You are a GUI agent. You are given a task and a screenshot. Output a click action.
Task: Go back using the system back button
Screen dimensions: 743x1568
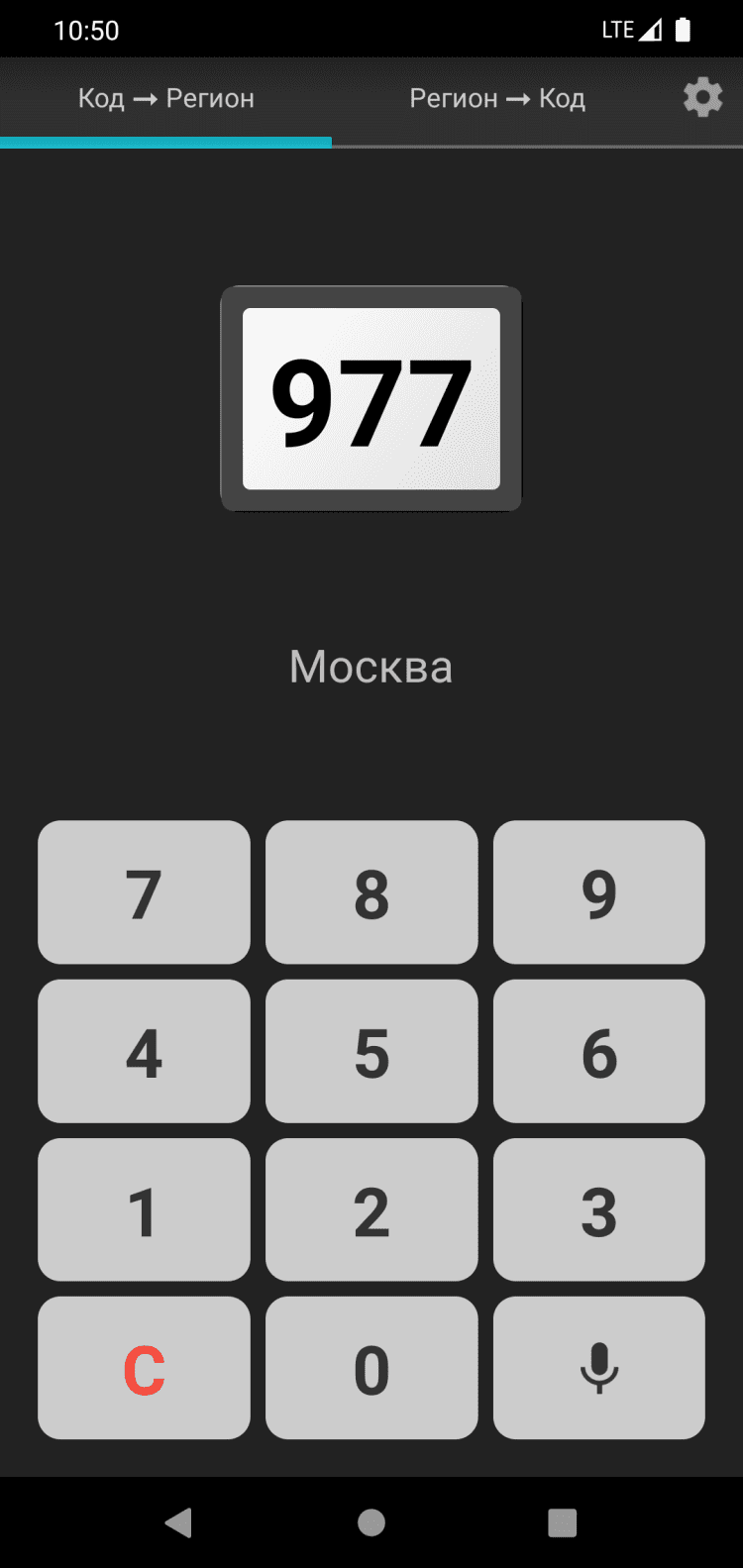pos(179,1522)
